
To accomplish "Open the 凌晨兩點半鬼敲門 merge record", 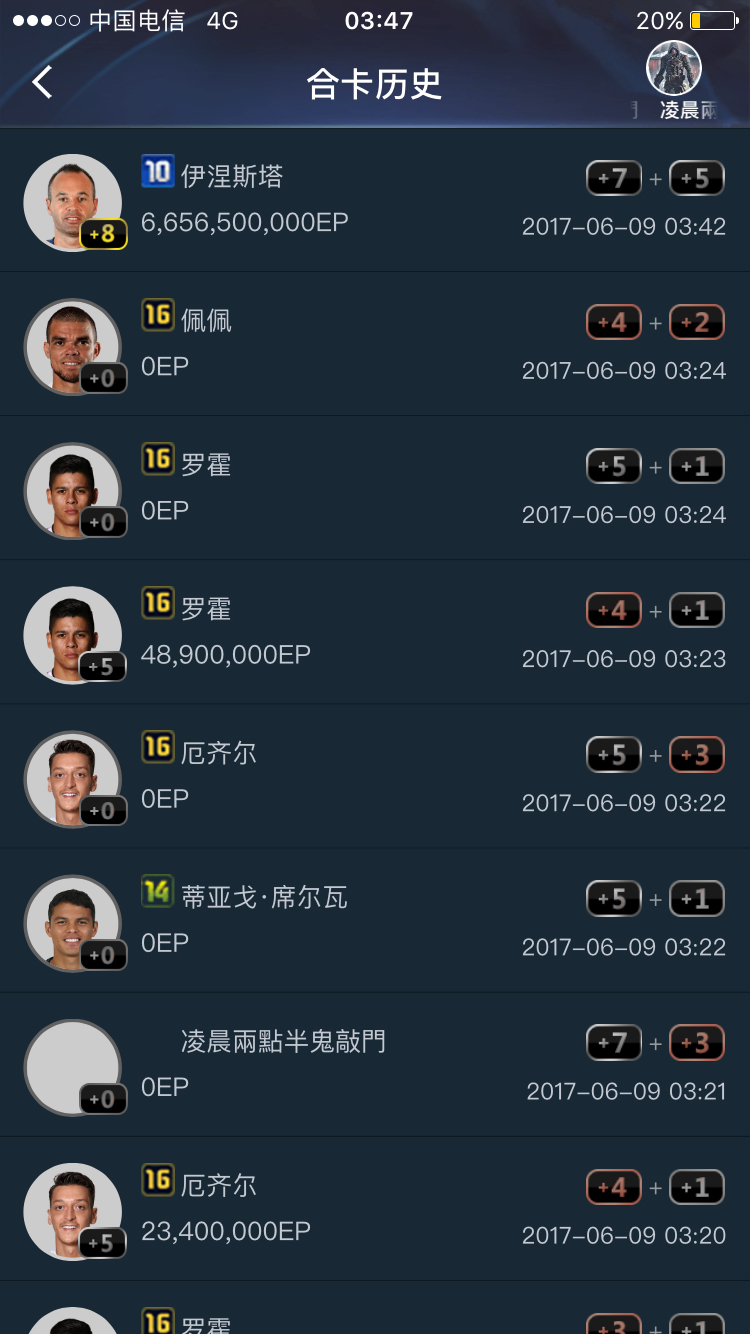I will 375,1064.
